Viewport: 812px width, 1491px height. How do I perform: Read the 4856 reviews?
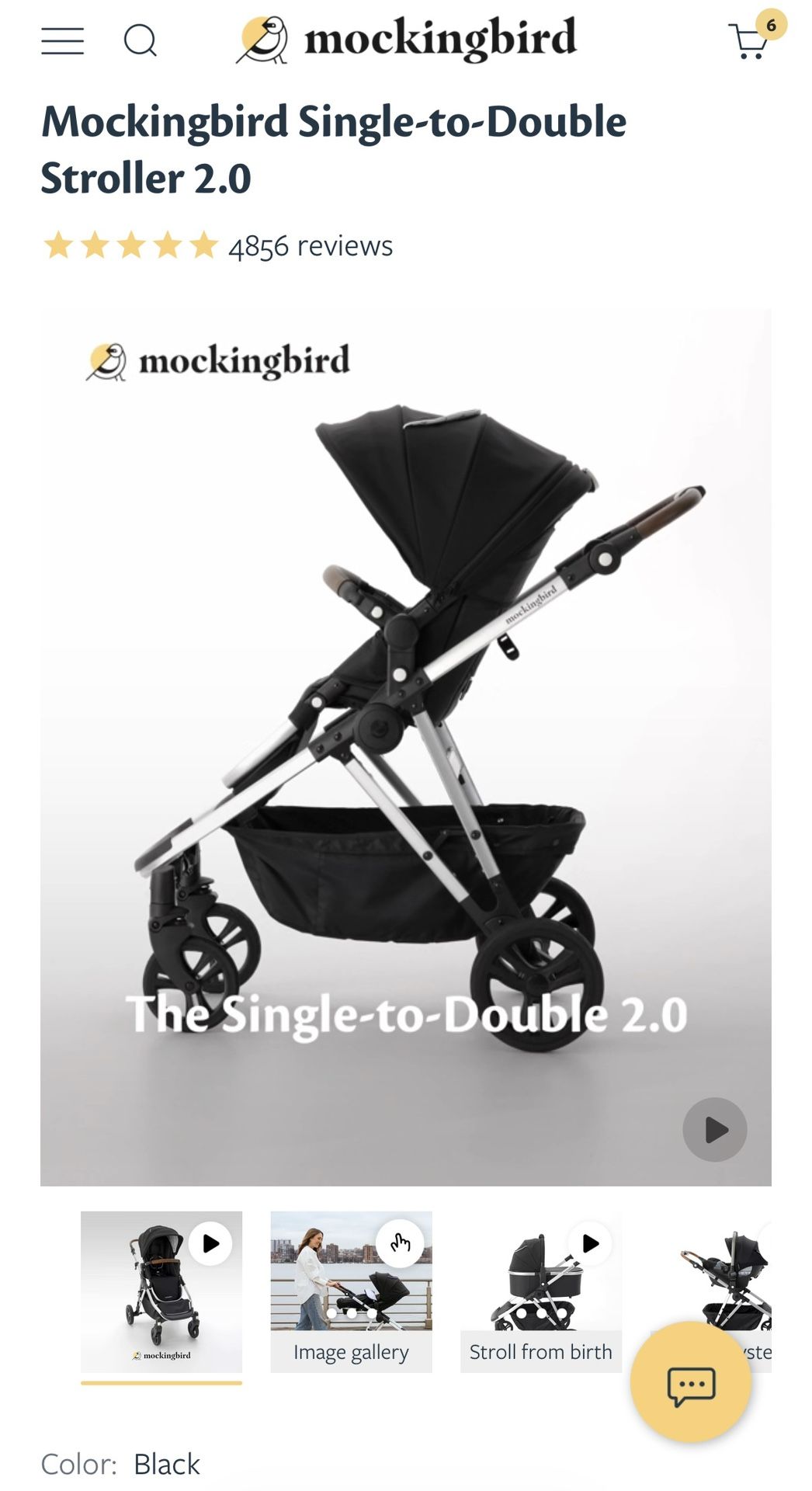click(310, 246)
